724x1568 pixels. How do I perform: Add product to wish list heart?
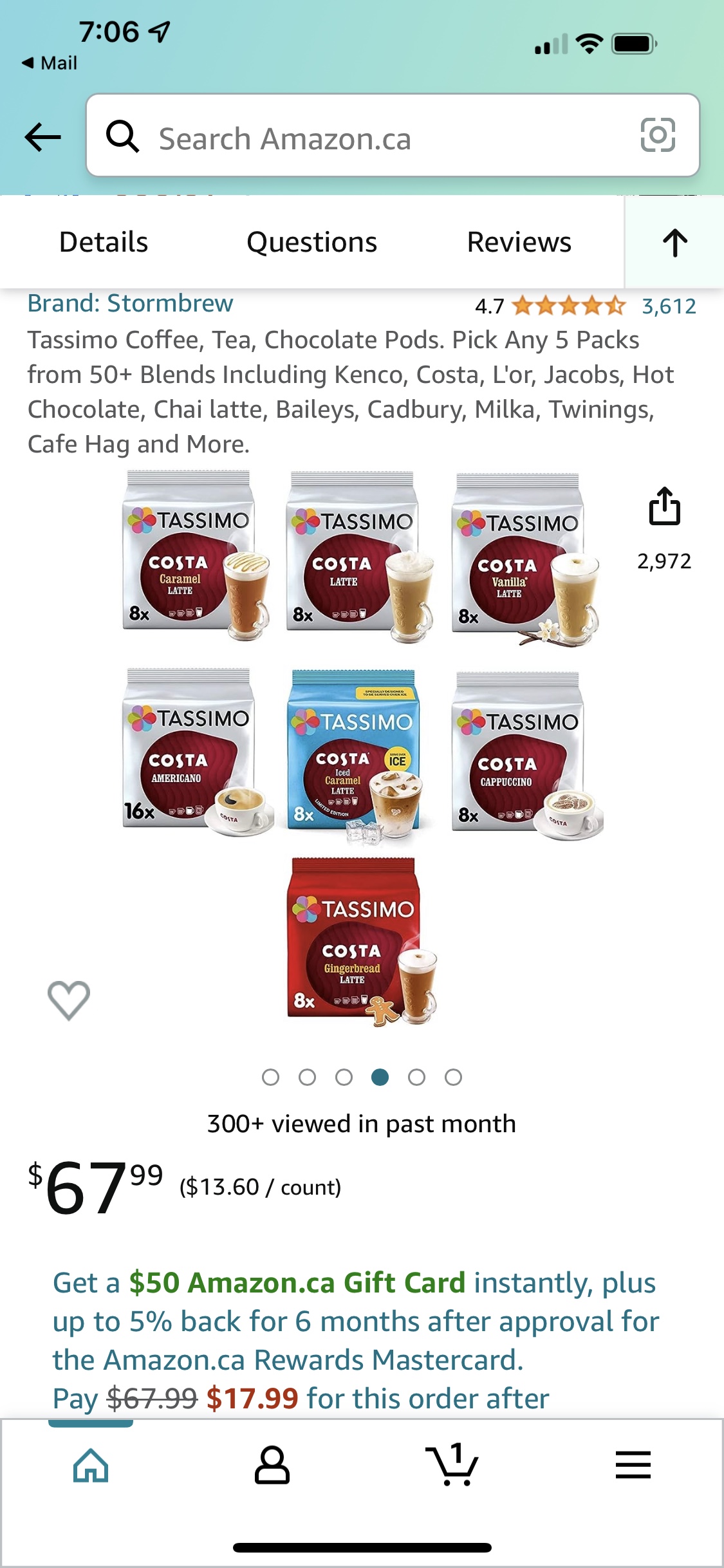tap(69, 1000)
